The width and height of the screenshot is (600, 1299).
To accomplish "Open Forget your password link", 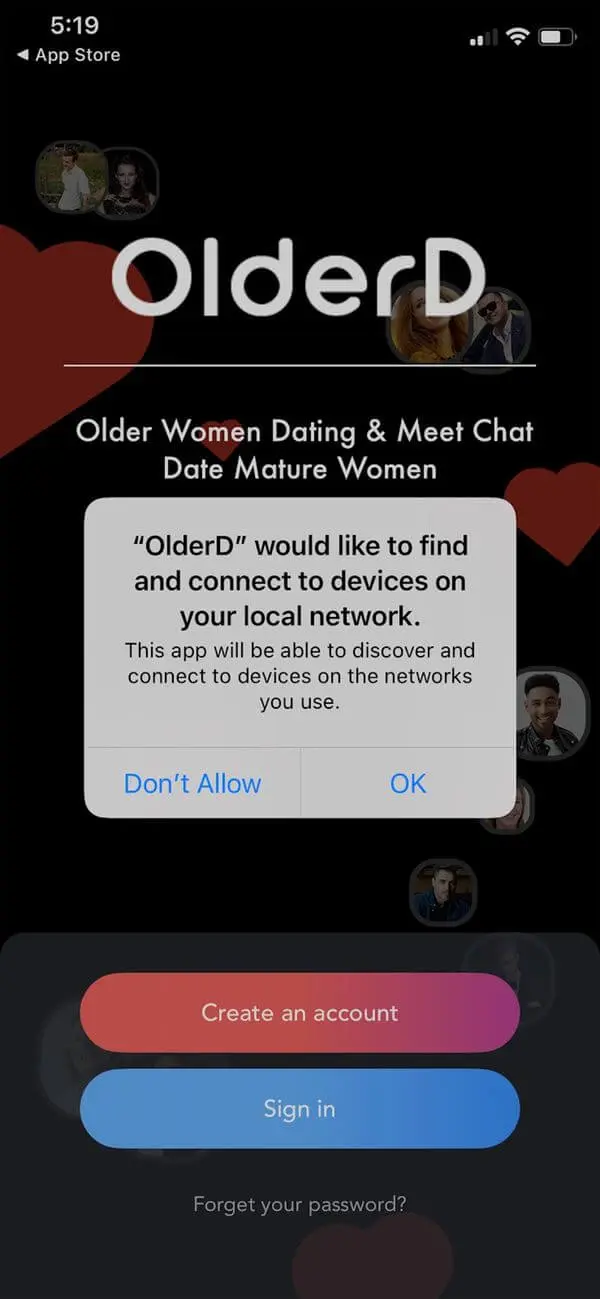I will click(x=300, y=1204).
